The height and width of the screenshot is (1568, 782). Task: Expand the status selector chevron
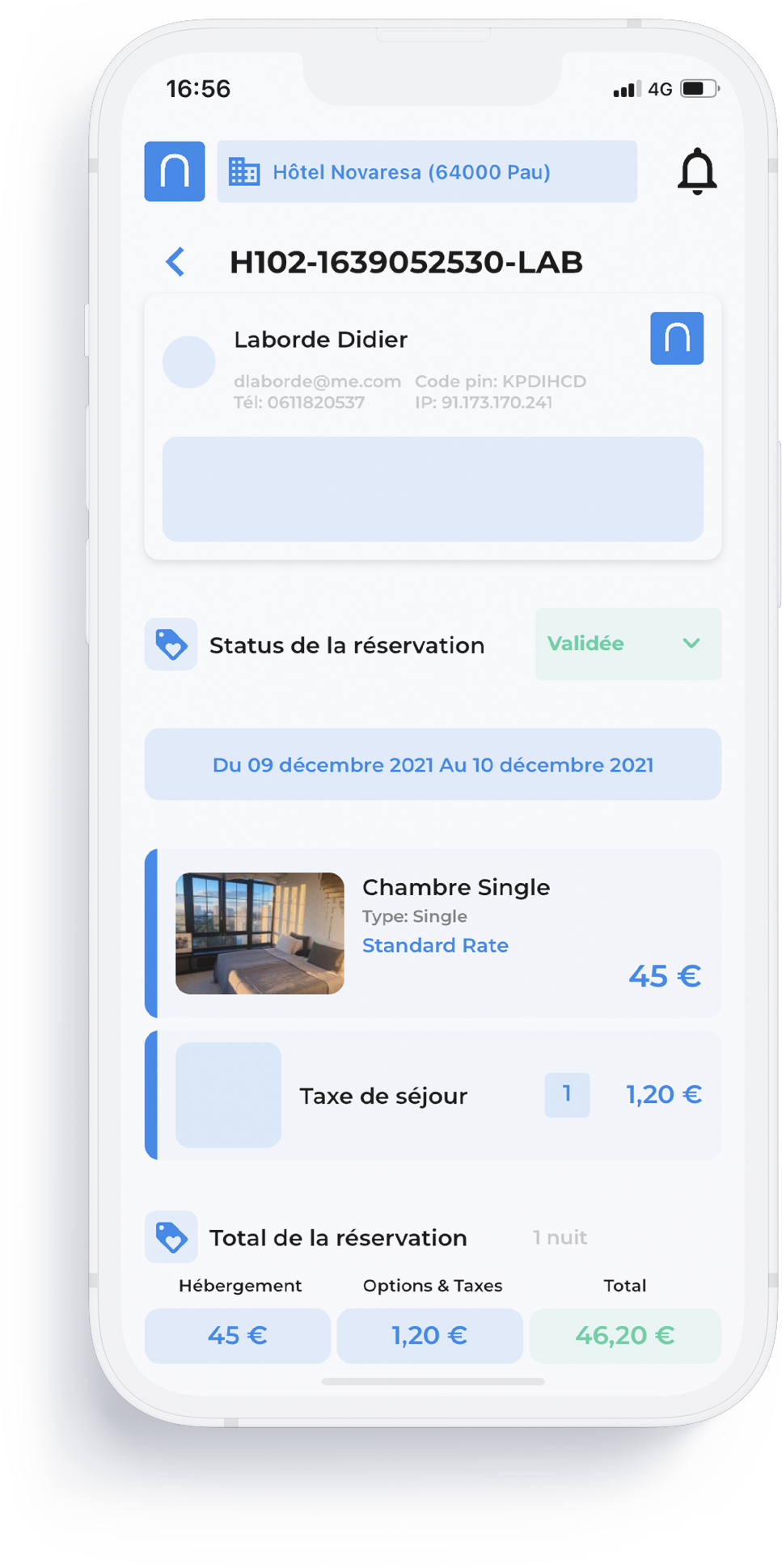click(691, 644)
